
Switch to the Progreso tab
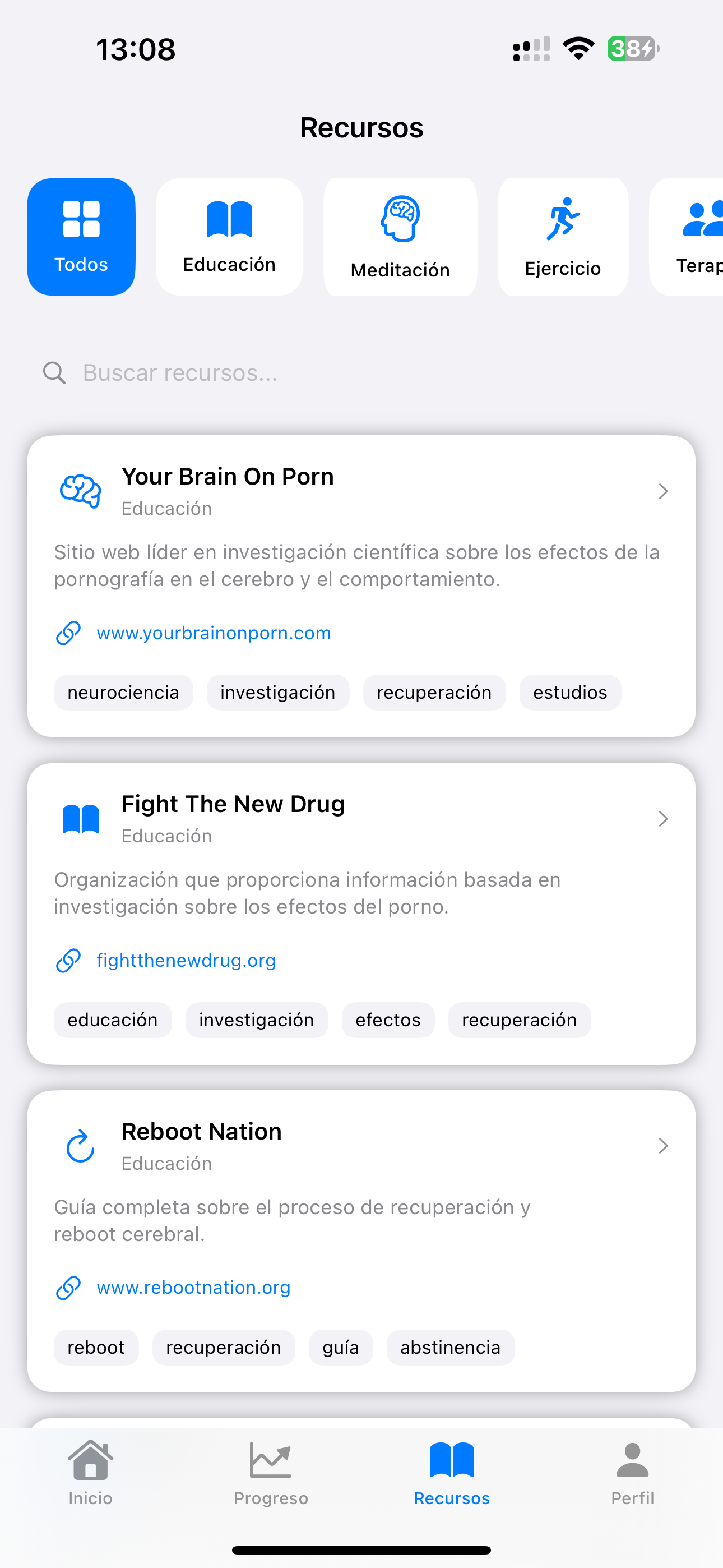pos(271,1472)
